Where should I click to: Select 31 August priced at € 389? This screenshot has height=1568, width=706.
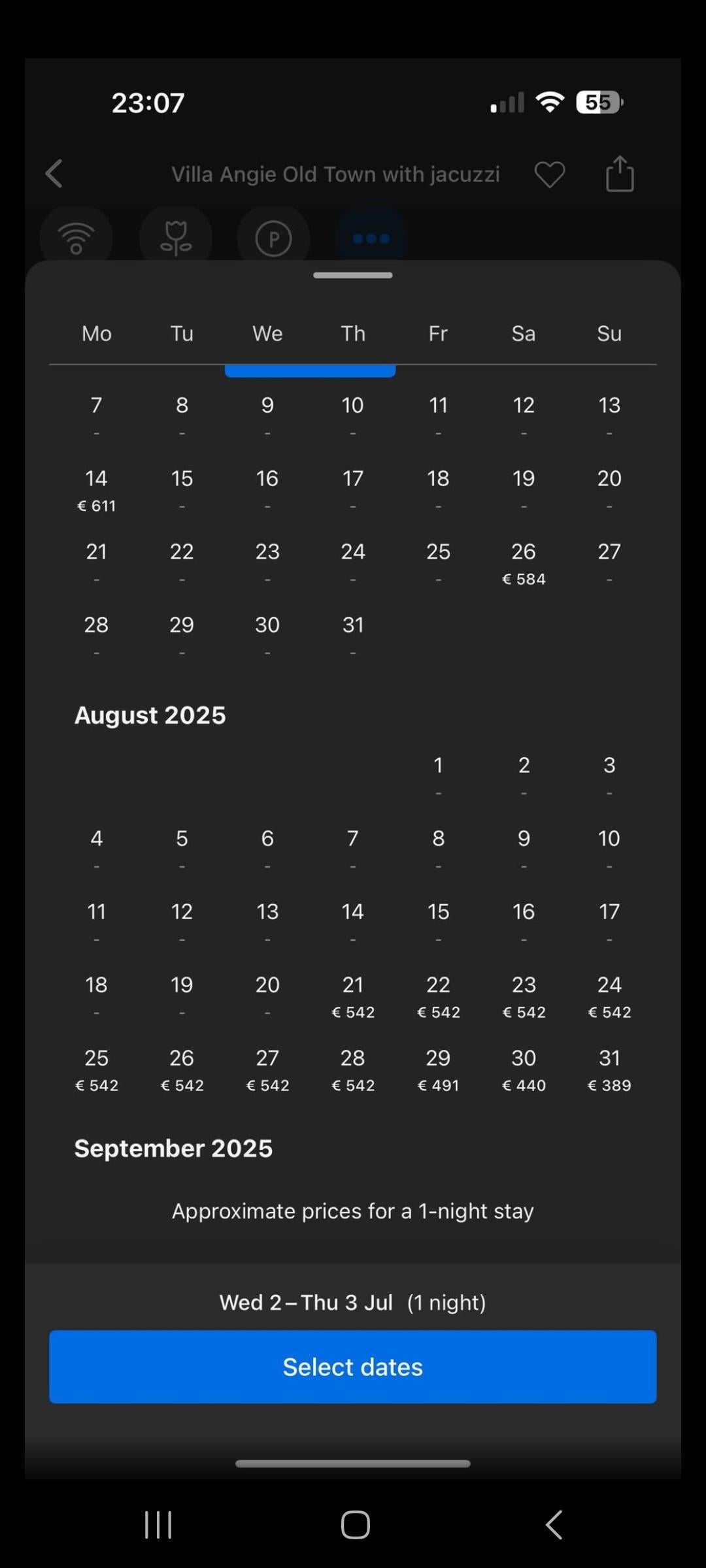[609, 1070]
